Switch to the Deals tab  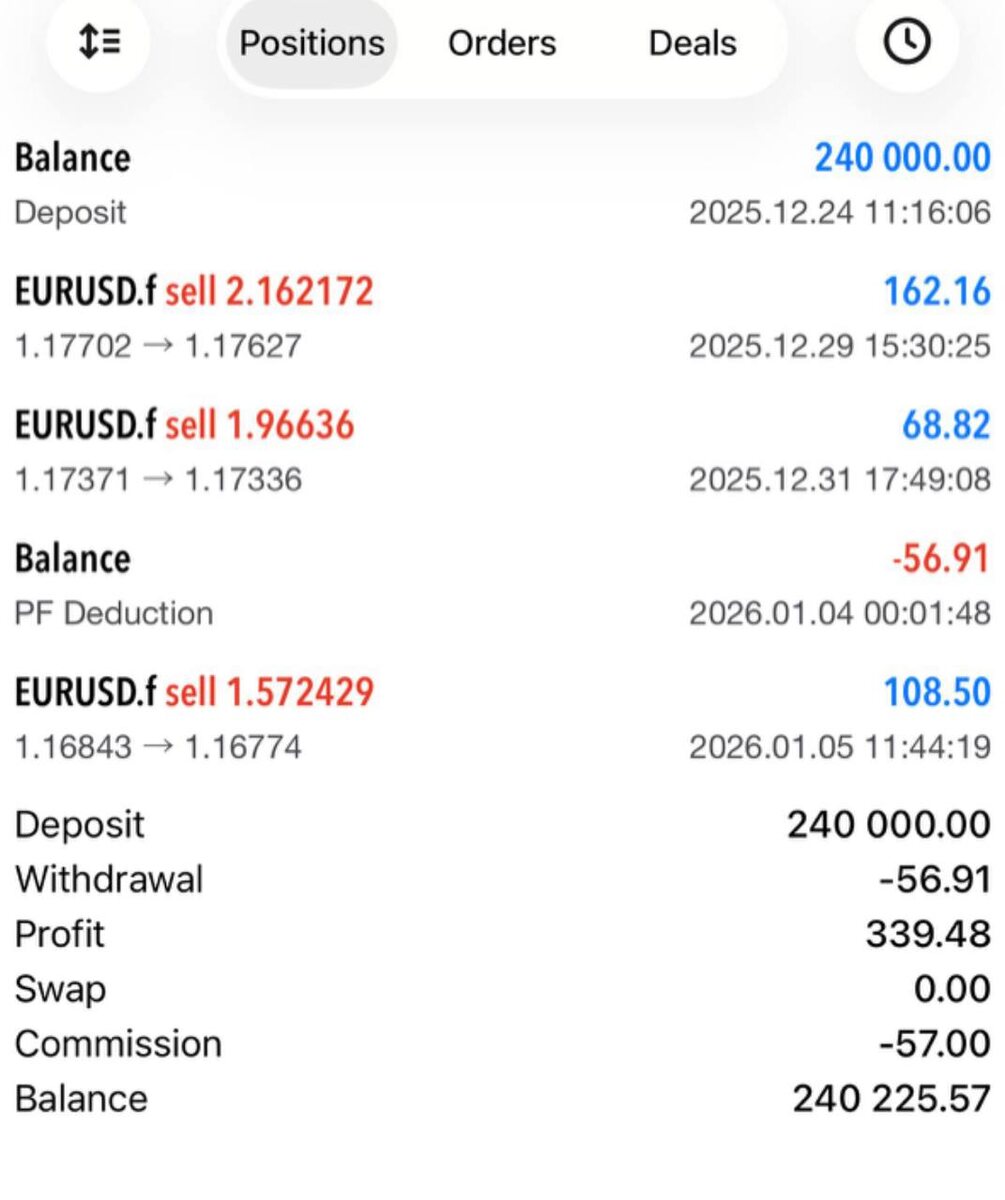click(x=692, y=43)
